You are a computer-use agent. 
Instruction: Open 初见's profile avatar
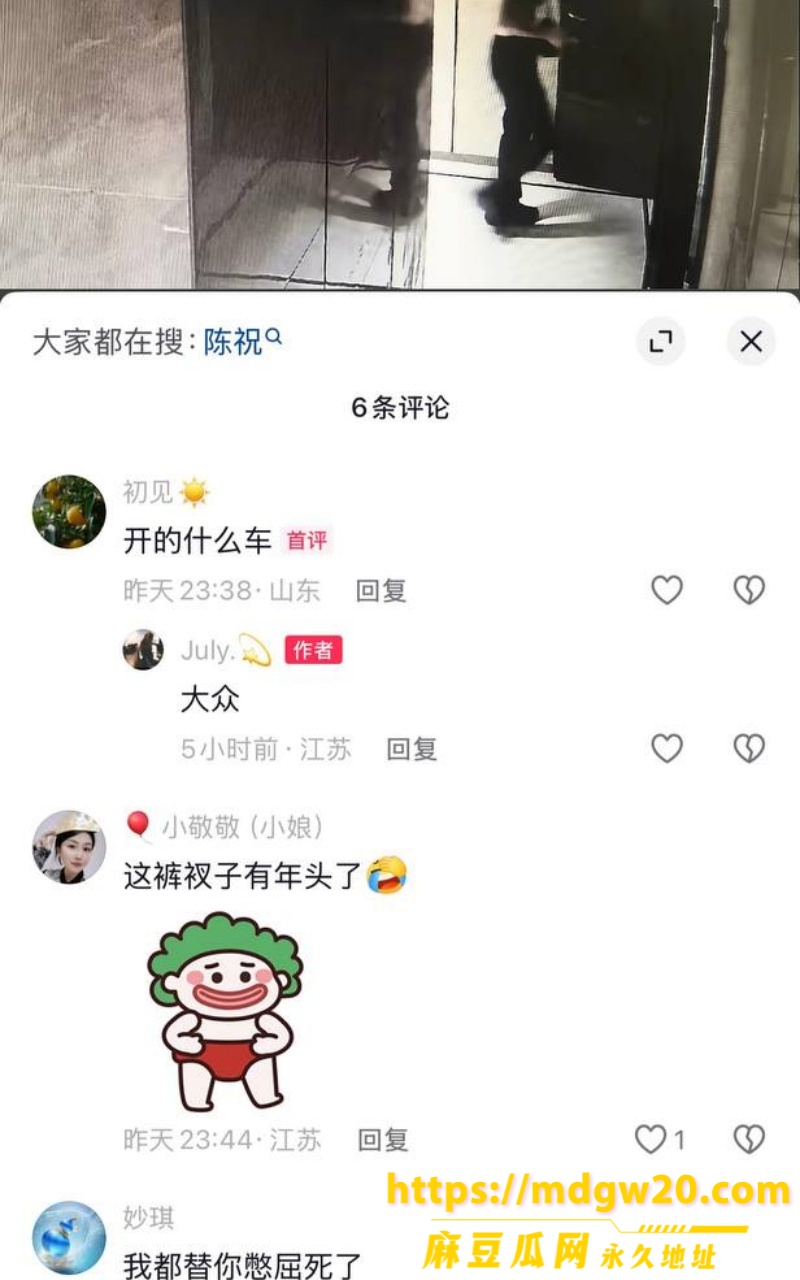(x=69, y=512)
